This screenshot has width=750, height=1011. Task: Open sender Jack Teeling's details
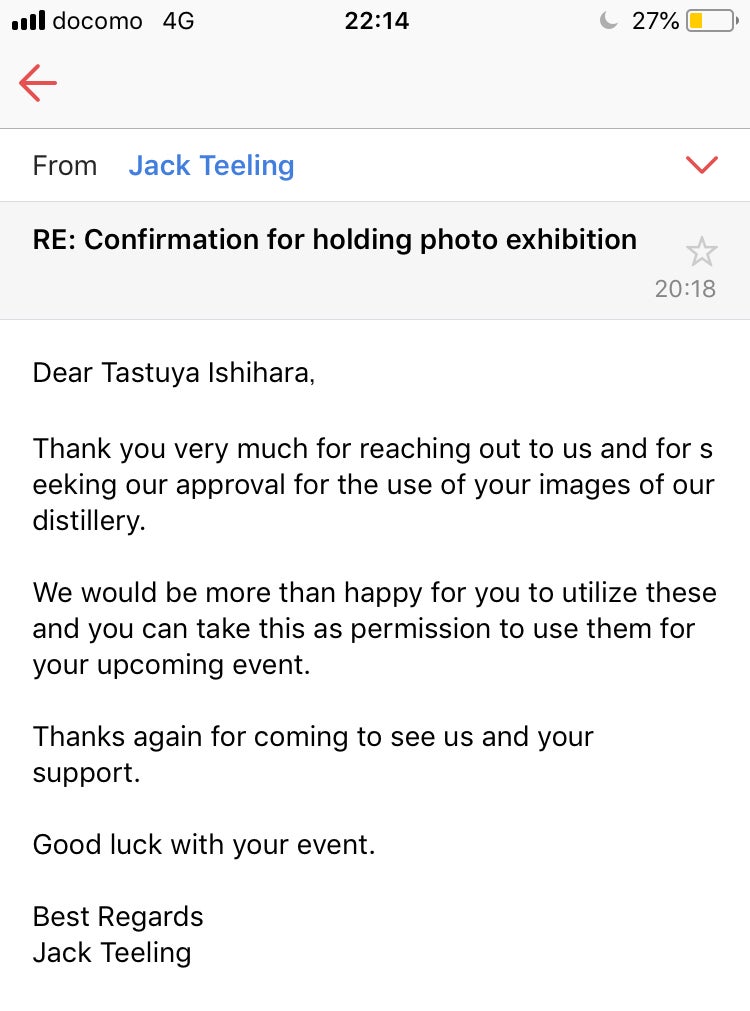pos(211,165)
